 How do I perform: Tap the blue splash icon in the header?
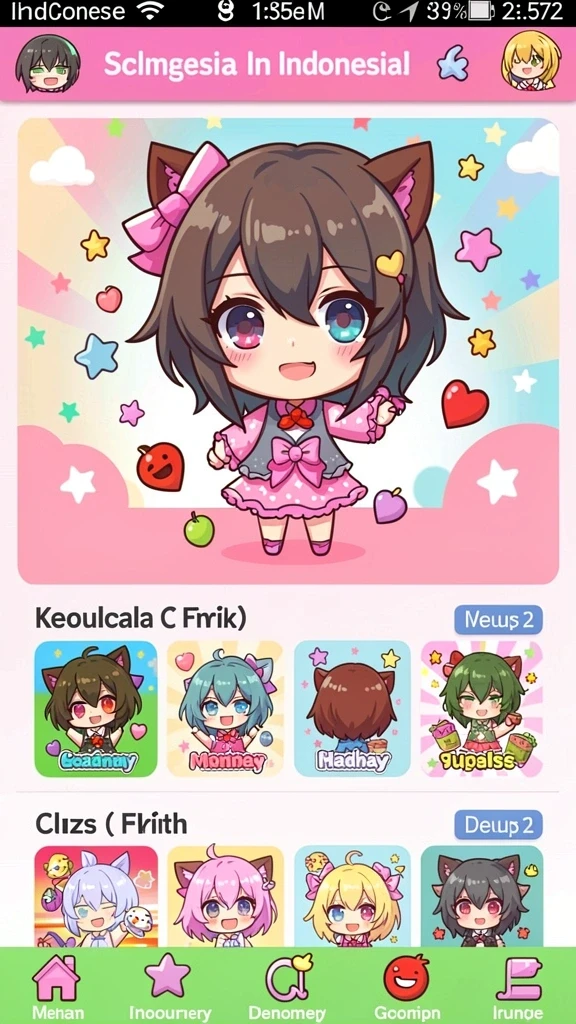click(x=453, y=63)
